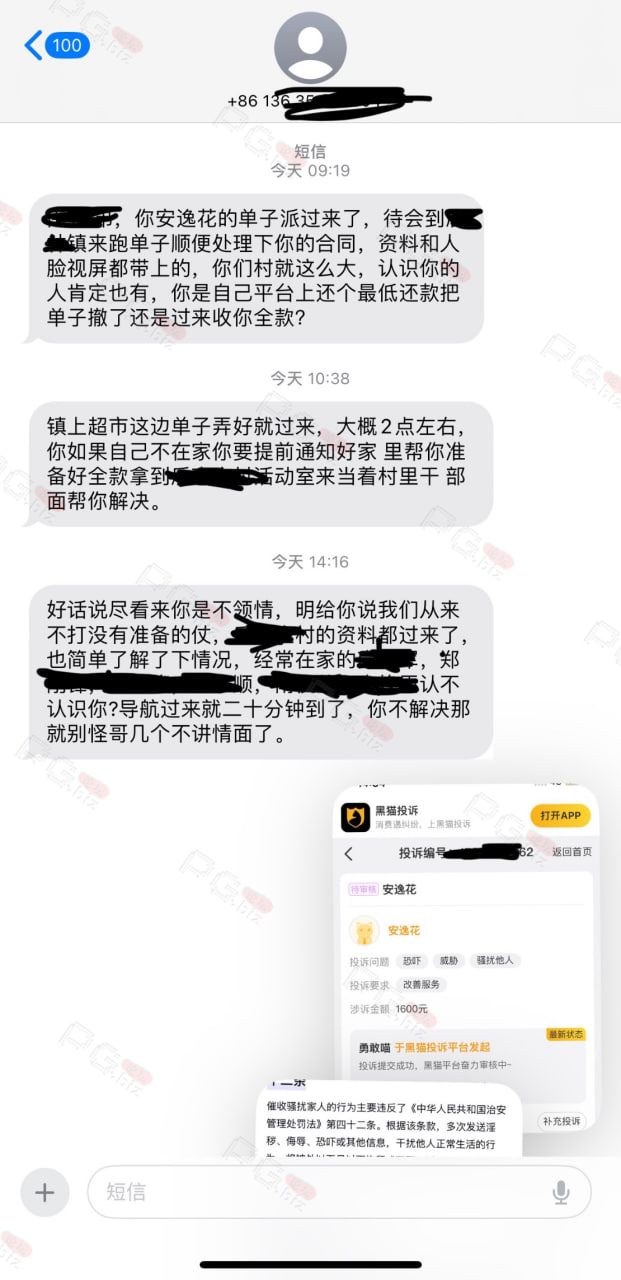
Task: Start dictation with the microphone icon
Action: [x=561, y=1192]
